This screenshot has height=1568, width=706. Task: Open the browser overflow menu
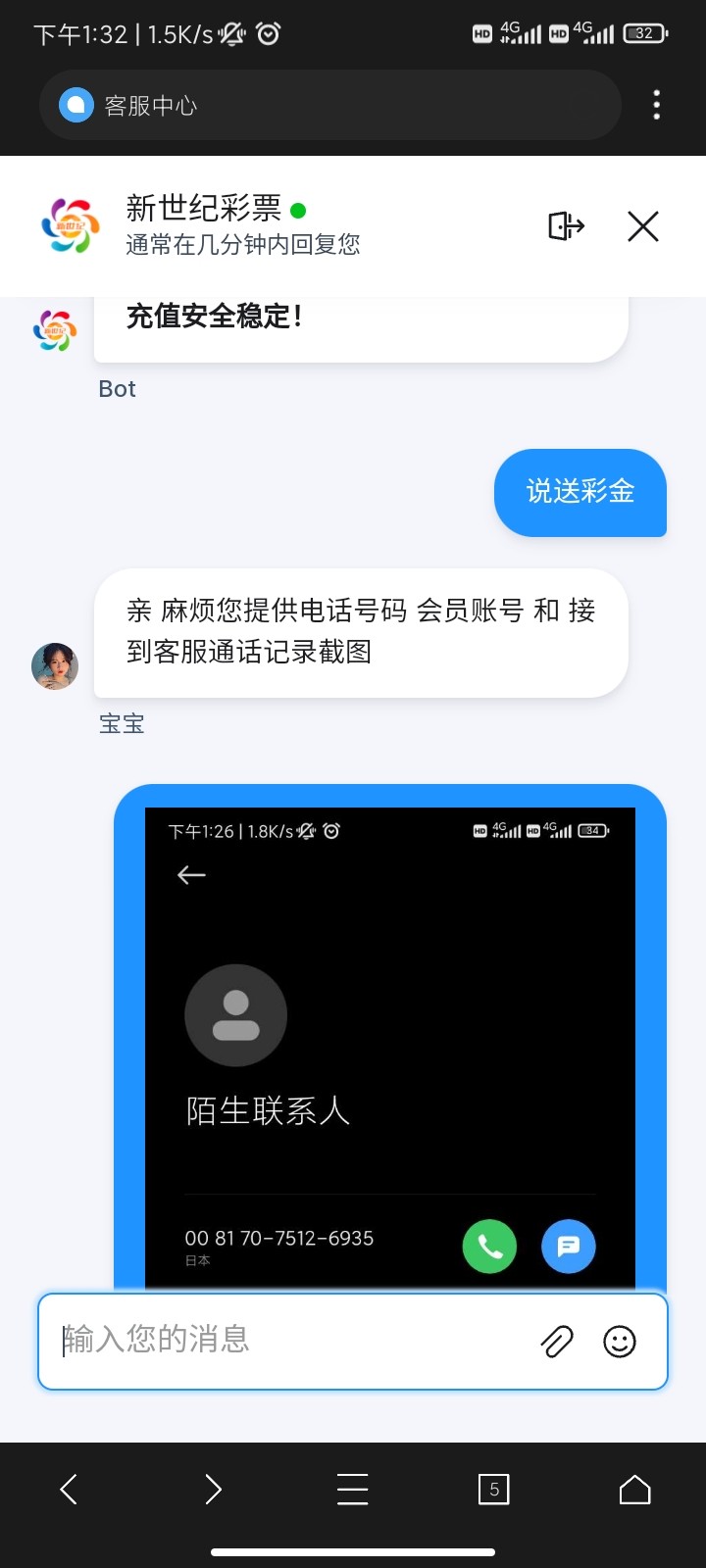656,105
